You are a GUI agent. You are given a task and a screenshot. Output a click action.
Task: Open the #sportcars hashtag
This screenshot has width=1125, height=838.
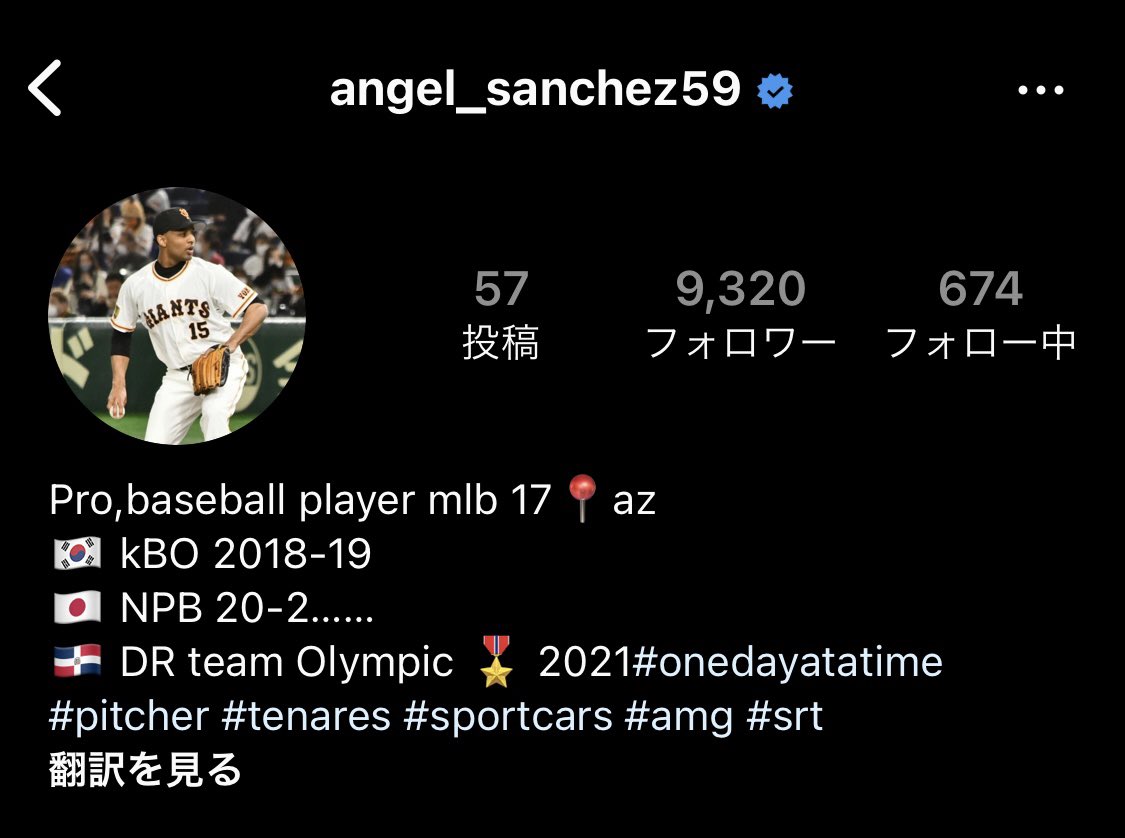click(507, 717)
